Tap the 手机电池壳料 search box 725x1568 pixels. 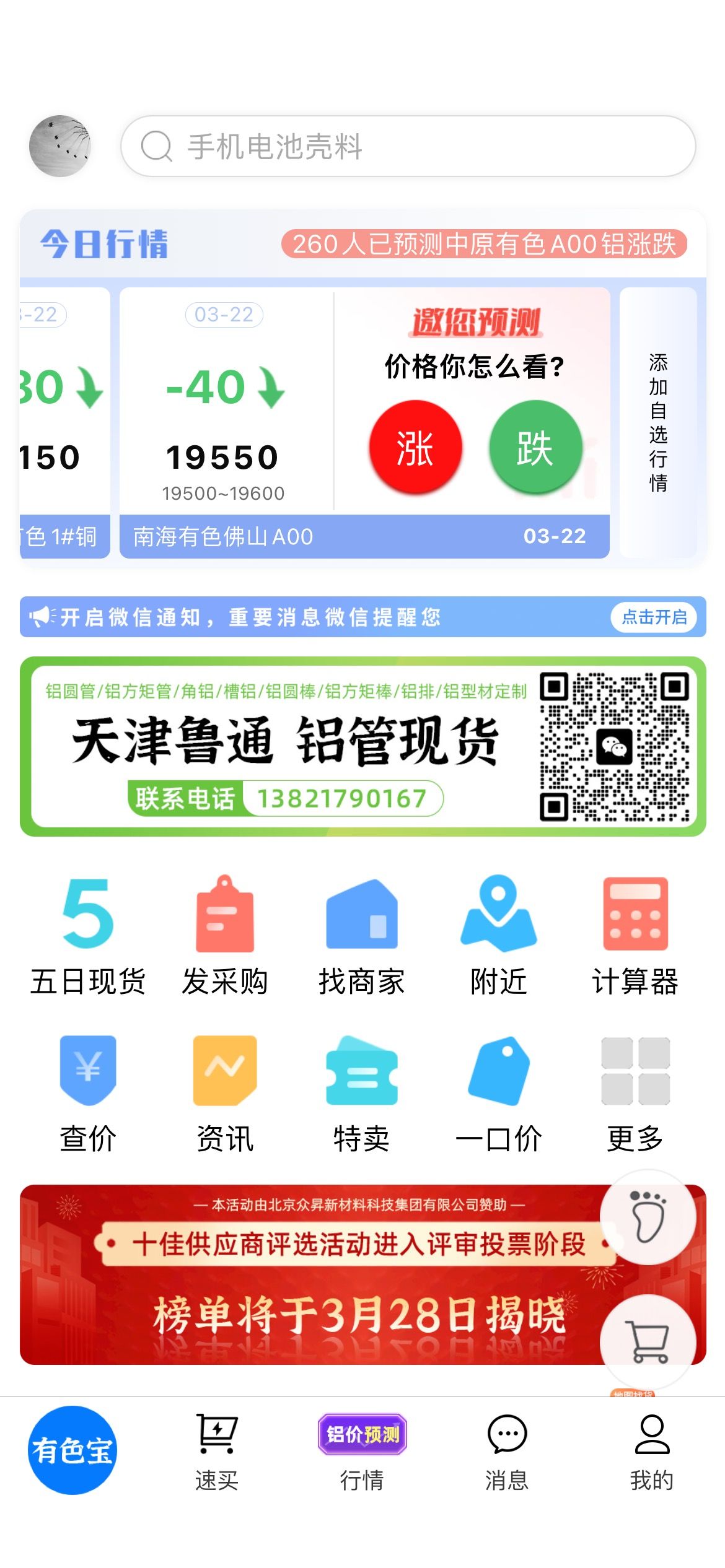coord(408,146)
